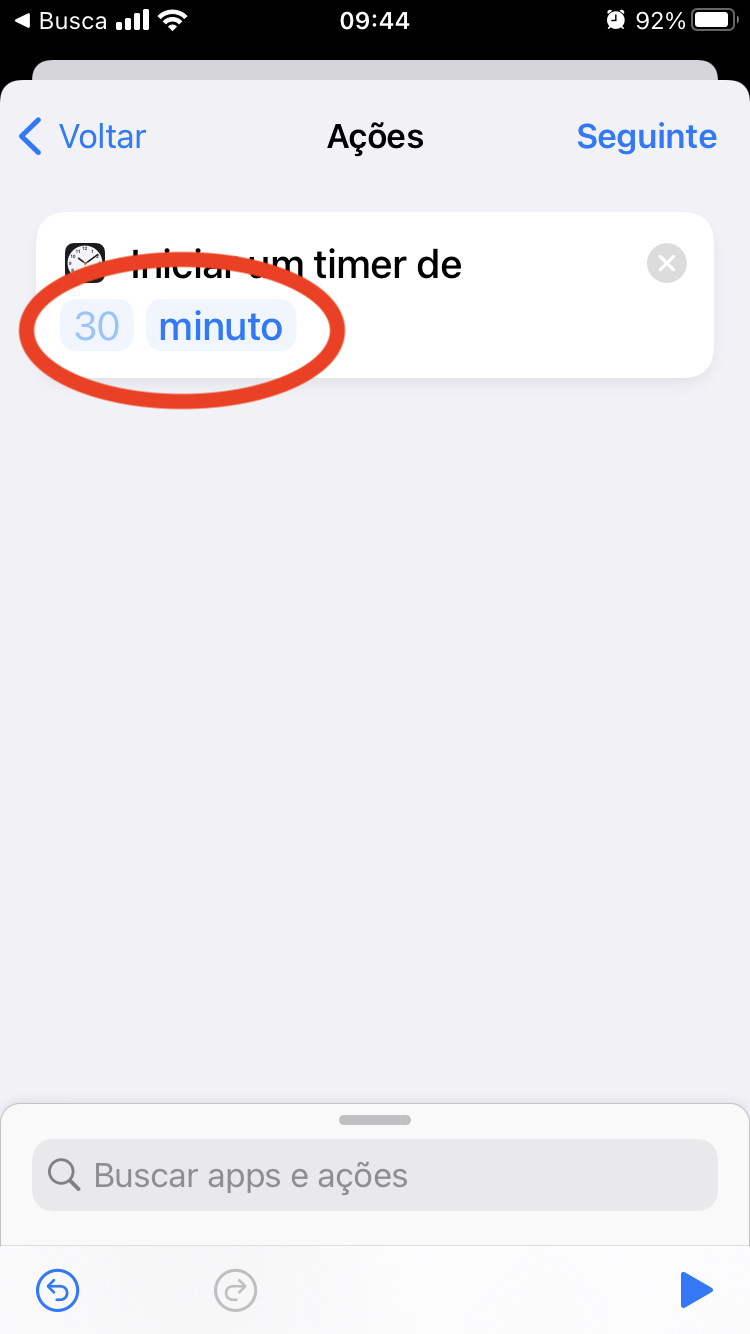Continue with the Seguinte button
The height and width of the screenshot is (1334, 750).
(x=646, y=137)
